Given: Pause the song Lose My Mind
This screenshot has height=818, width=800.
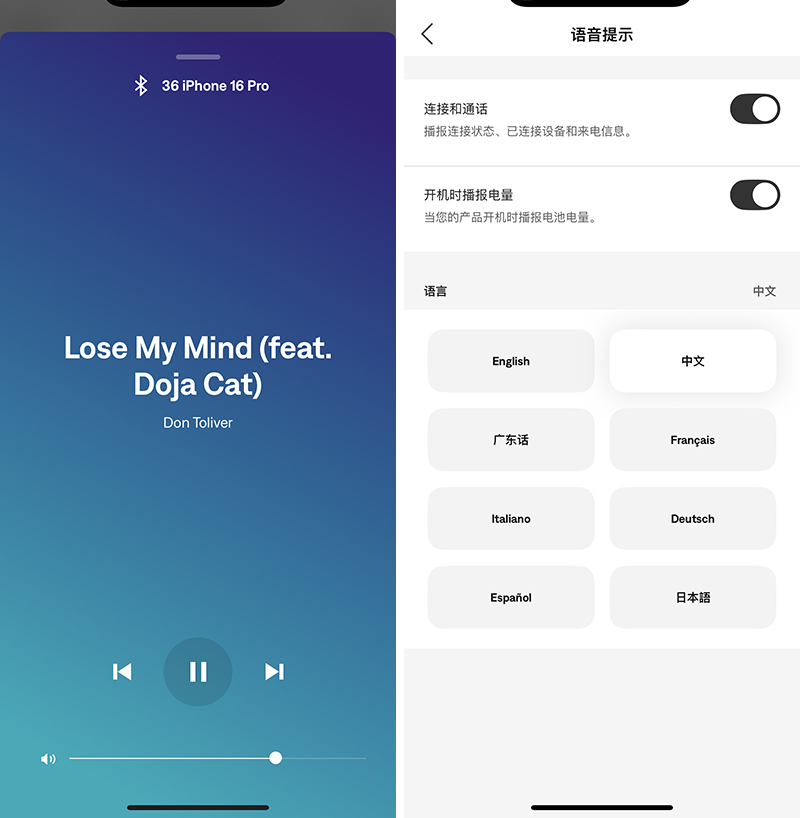Looking at the screenshot, I should point(198,672).
